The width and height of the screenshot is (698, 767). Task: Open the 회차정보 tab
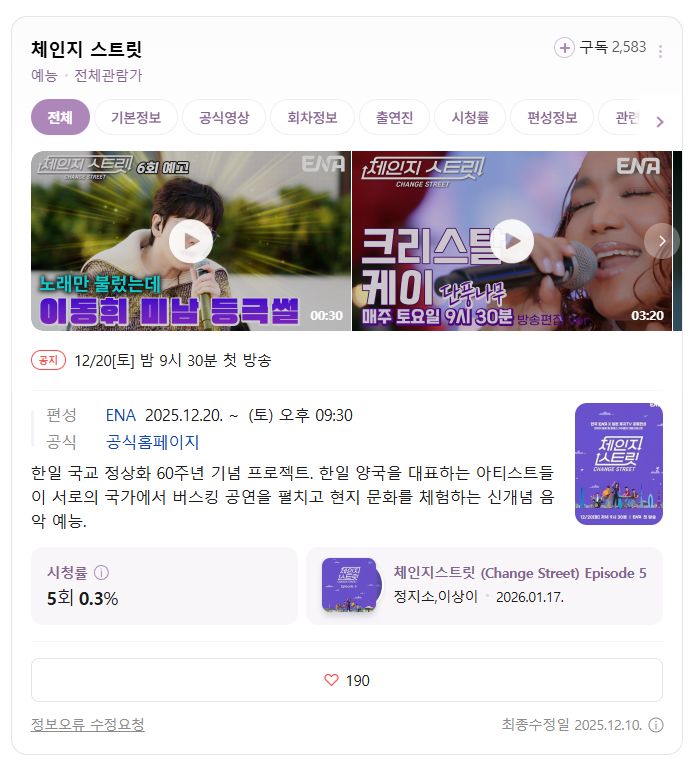(x=312, y=117)
